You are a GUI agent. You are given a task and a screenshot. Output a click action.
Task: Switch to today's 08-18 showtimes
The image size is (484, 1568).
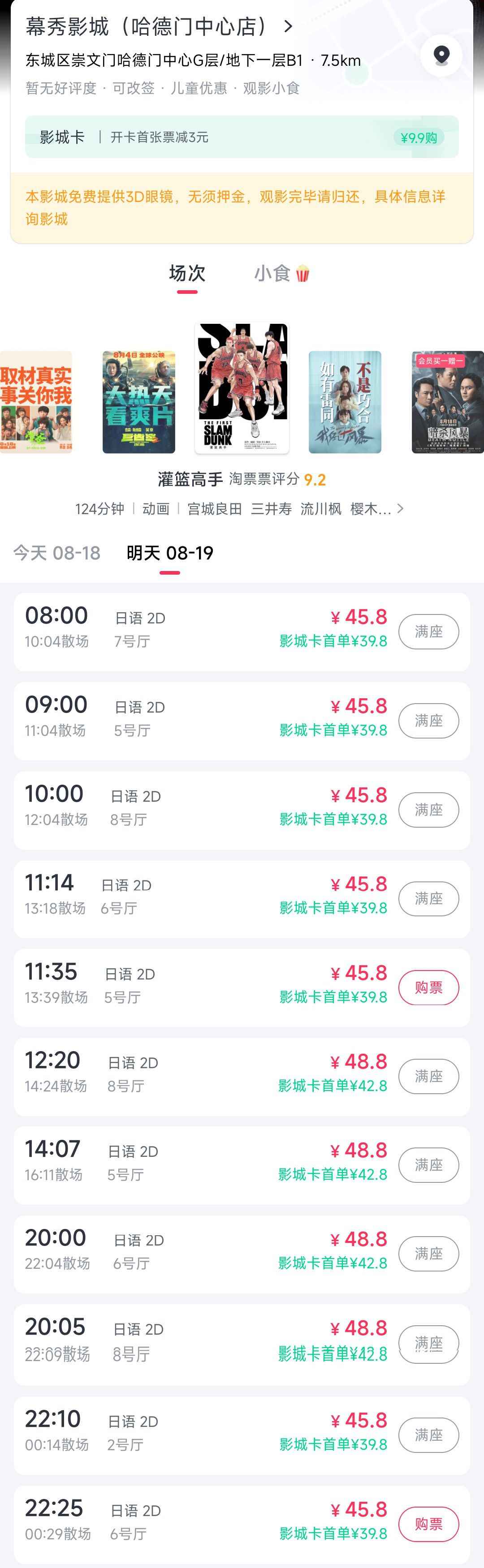[56, 553]
